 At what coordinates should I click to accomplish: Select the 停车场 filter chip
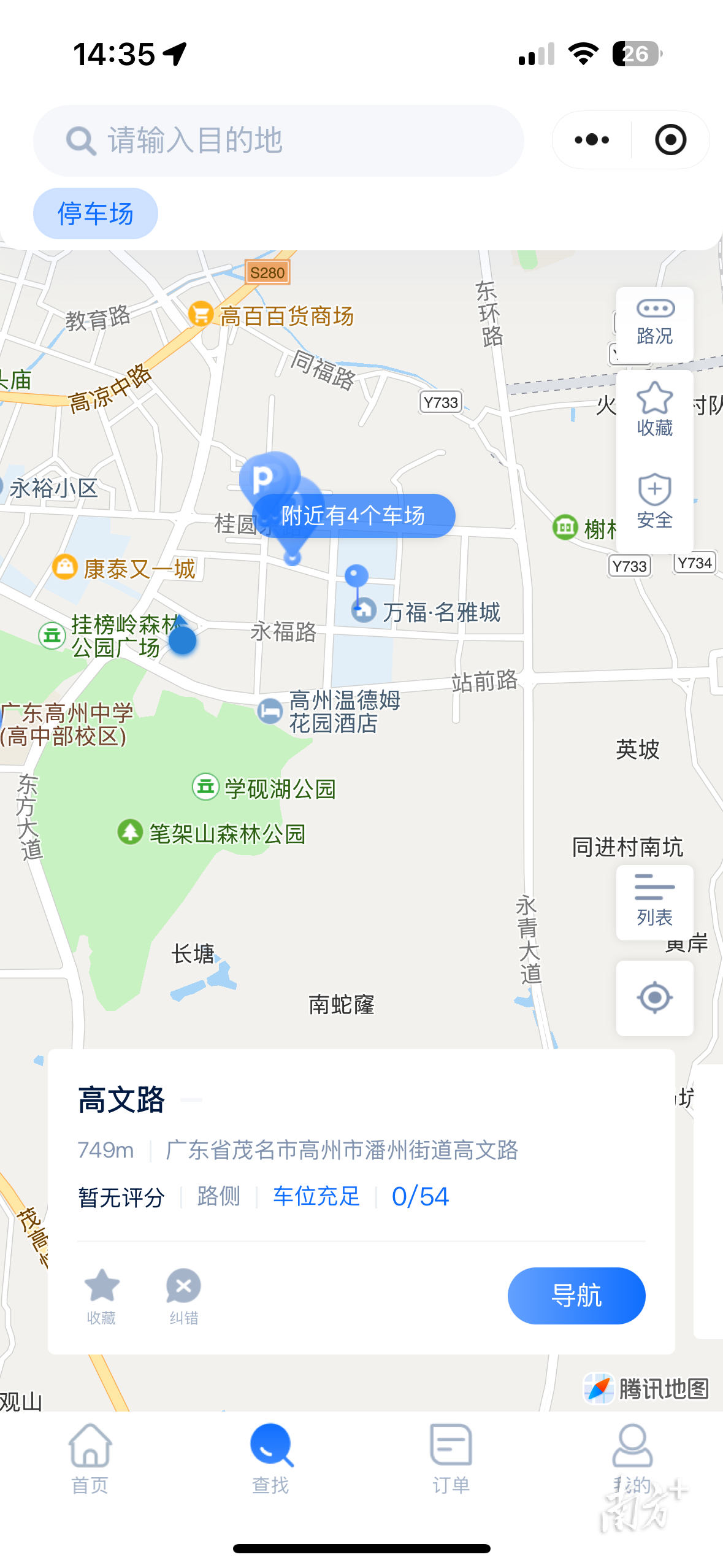[96, 213]
